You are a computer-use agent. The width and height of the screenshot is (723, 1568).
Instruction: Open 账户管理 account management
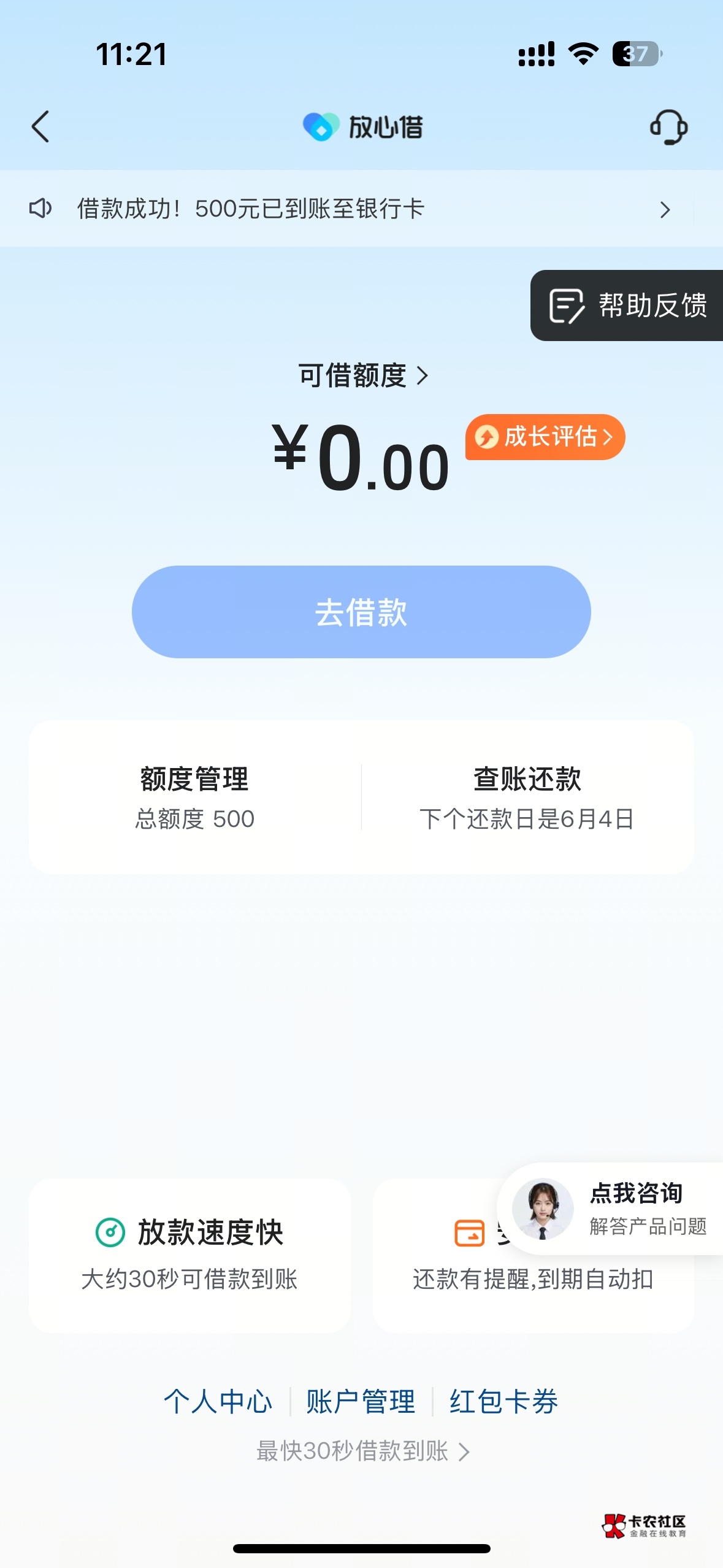[361, 1402]
